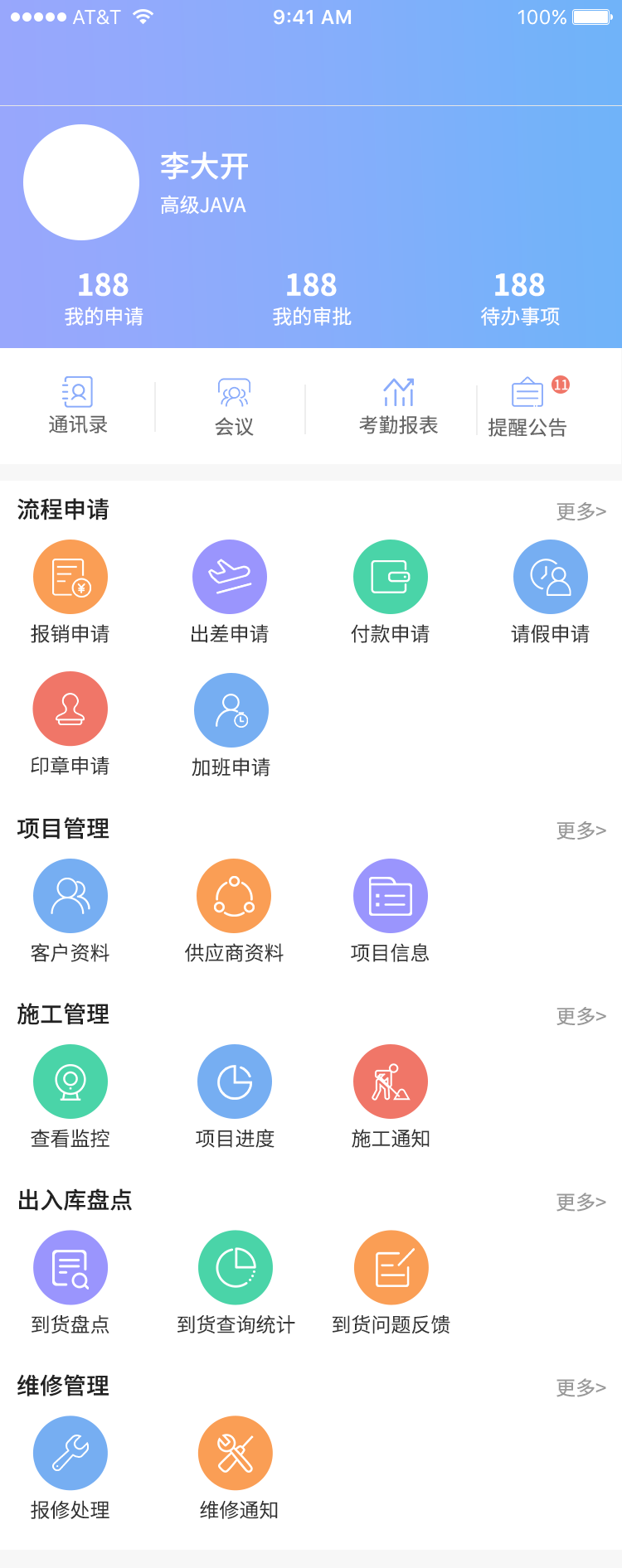
Task: View 我的审批 approvals
Action: click(312, 298)
